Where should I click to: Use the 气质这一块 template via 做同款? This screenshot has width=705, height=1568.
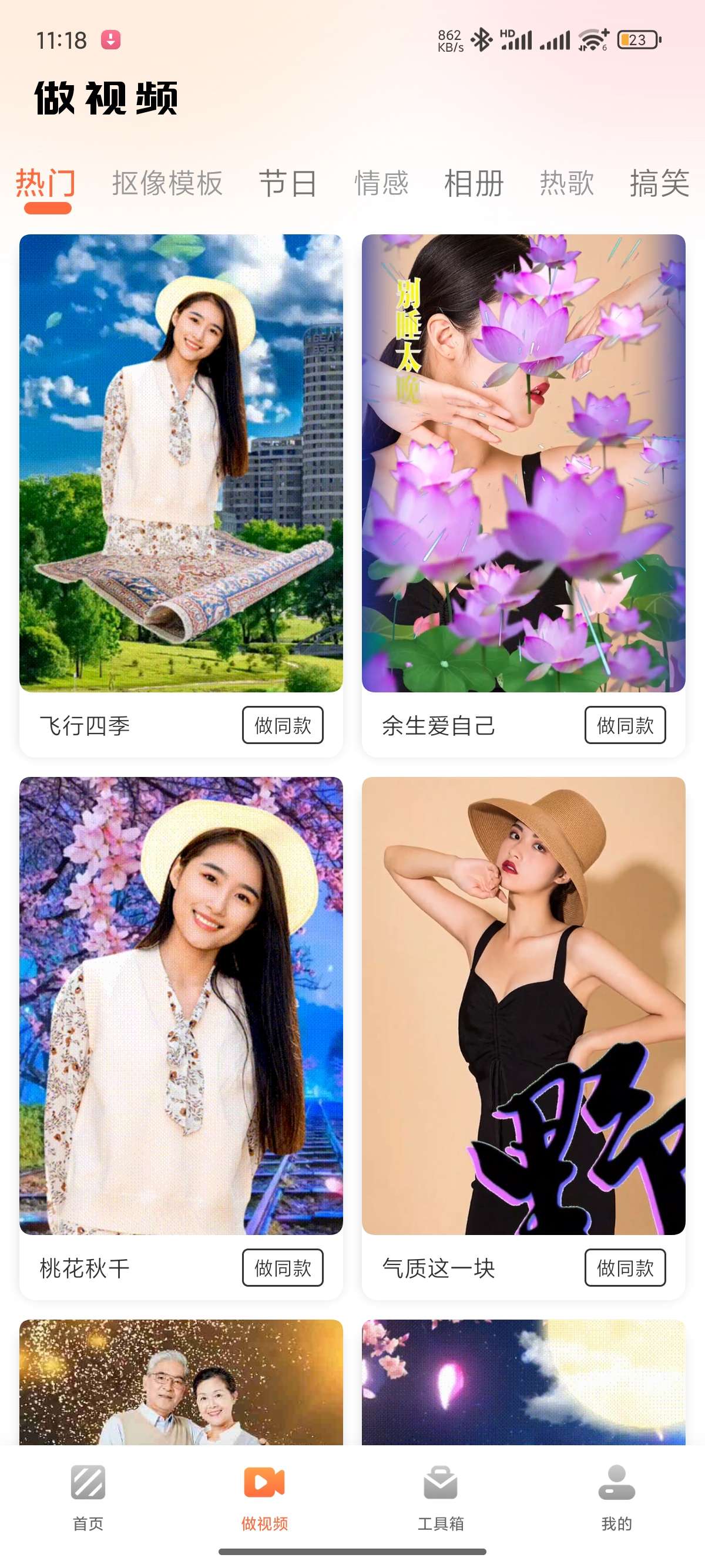(625, 1268)
